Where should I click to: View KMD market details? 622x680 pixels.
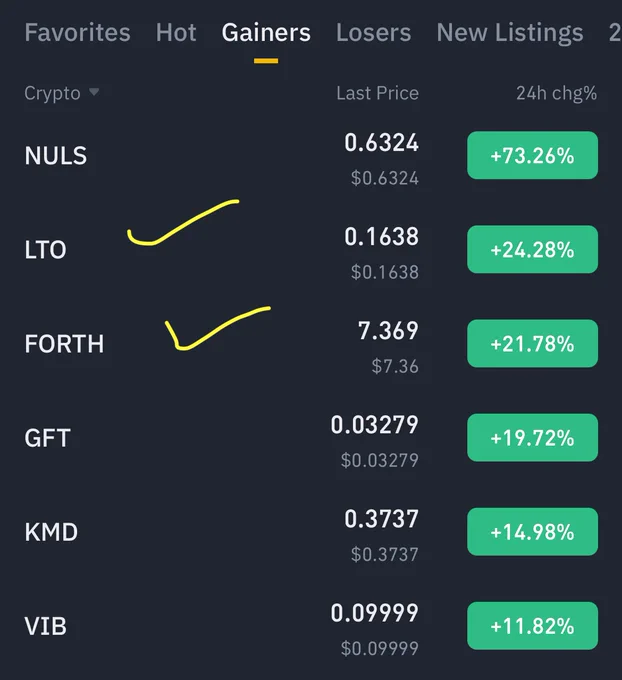pos(311,532)
